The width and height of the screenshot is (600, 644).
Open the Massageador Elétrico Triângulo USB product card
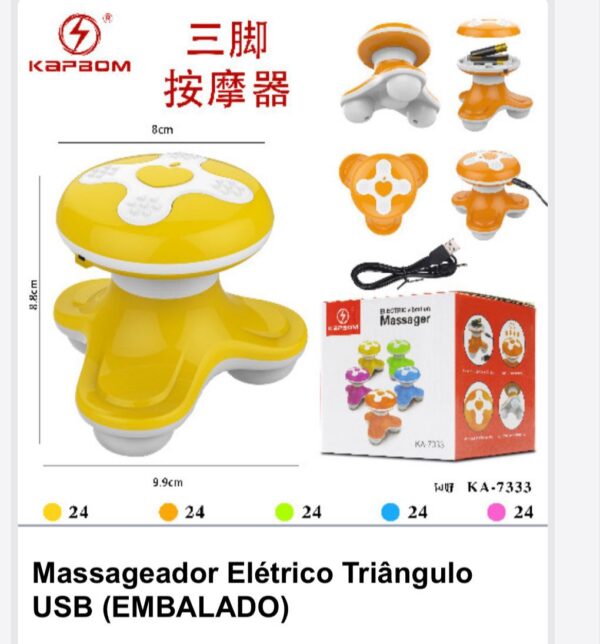[253, 590]
